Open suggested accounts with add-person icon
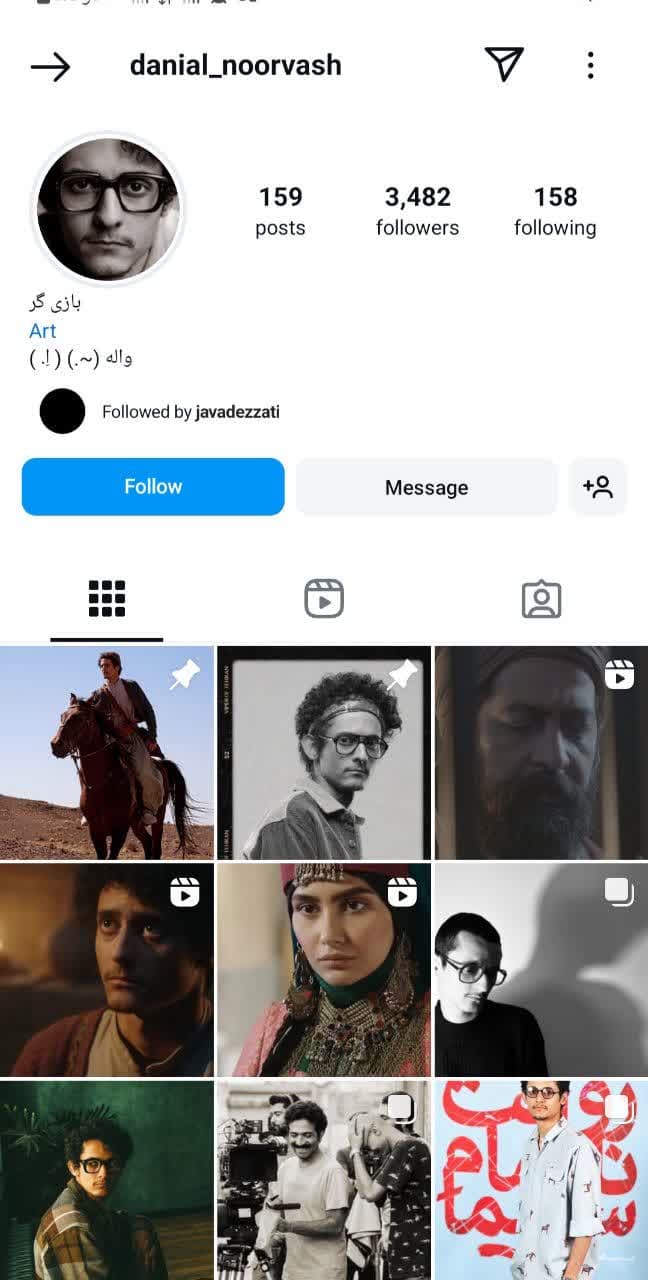Viewport: 648px width, 1280px height. tap(598, 487)
